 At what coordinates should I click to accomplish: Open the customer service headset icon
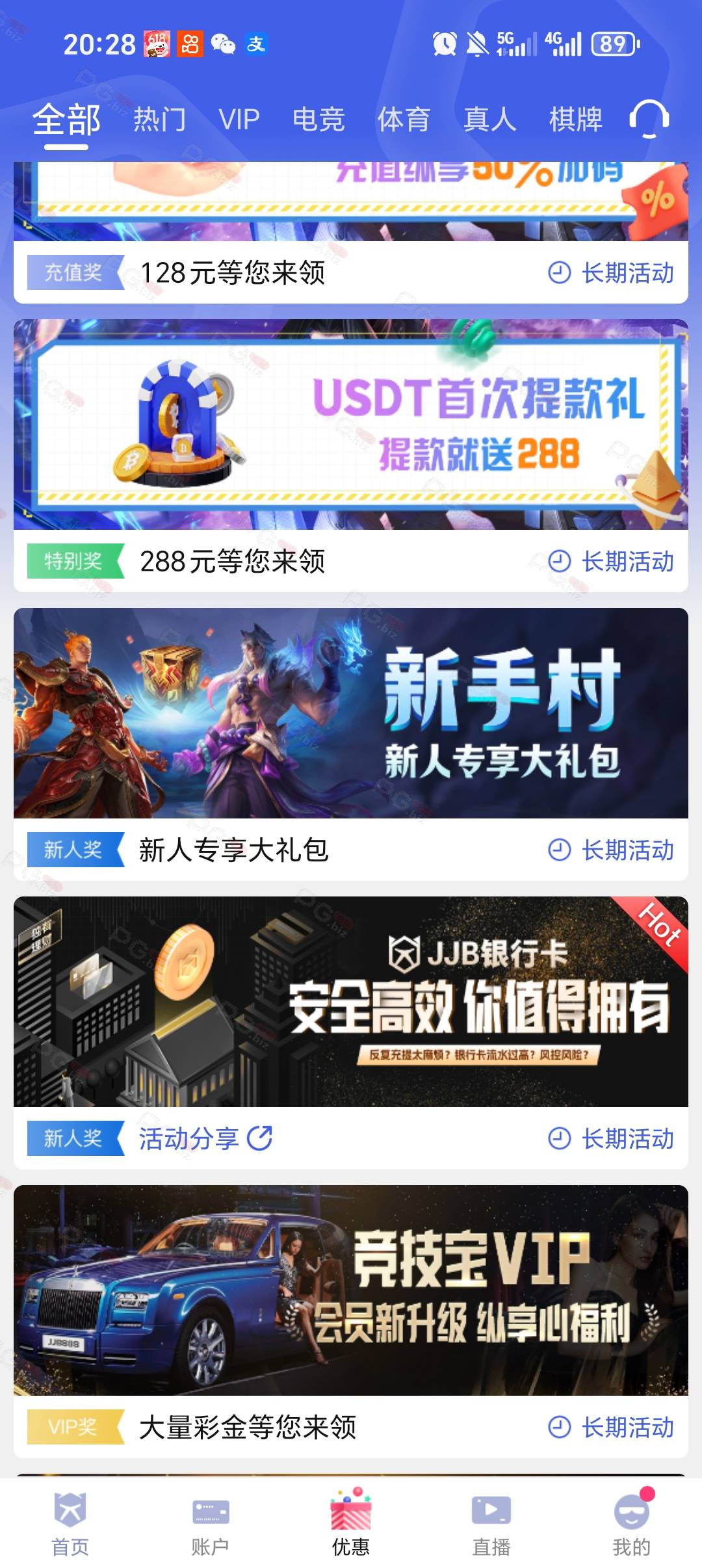click(x=649, y=119)
